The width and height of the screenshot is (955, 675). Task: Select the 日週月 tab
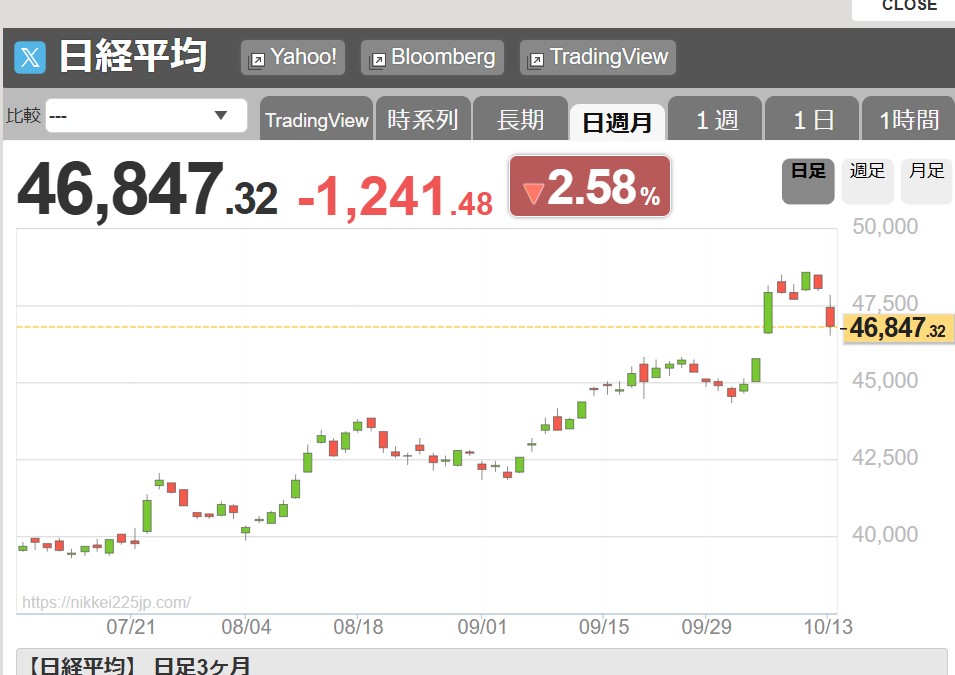click(617, 122)
